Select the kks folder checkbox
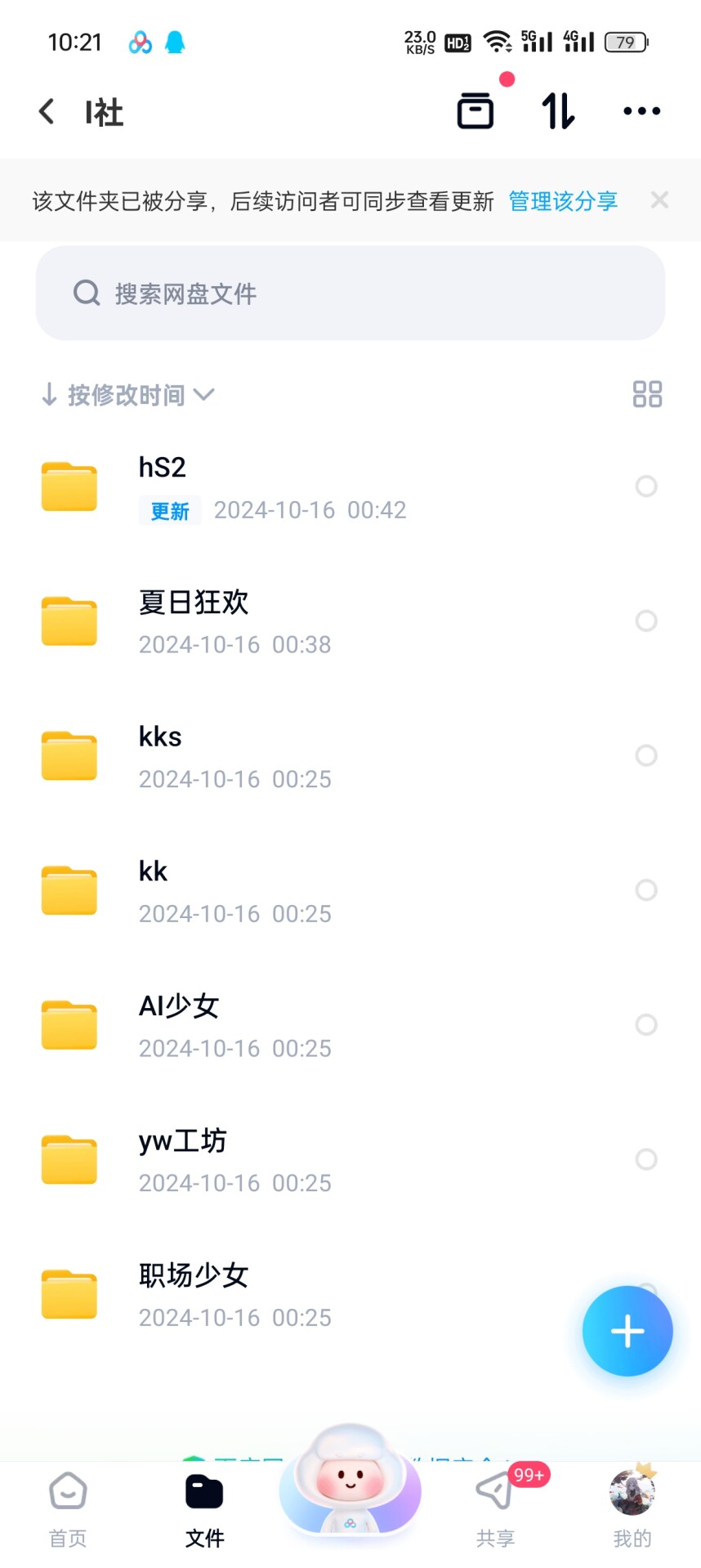This screenshot has width=701, height=1568. (x=646, y=755)
